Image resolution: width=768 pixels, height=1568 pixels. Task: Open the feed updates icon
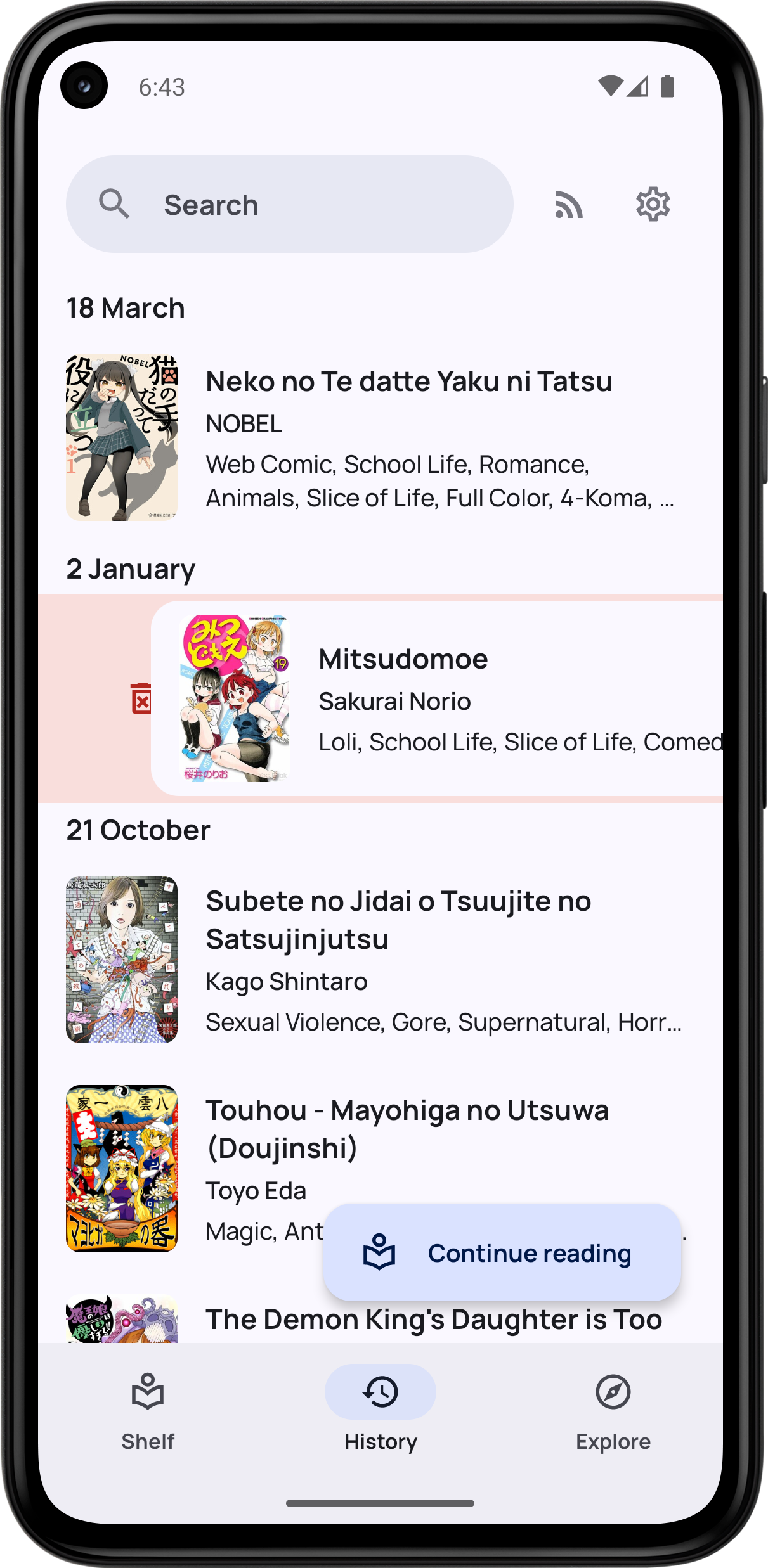coord(568,205)
